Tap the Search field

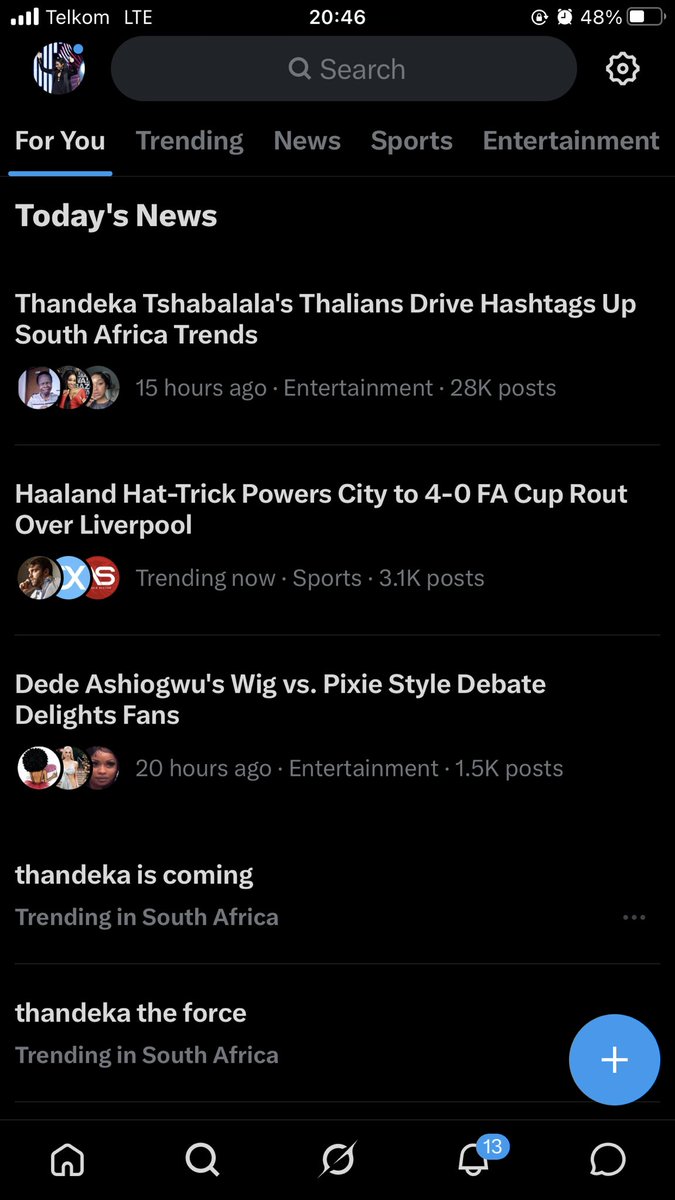(344, 69)
